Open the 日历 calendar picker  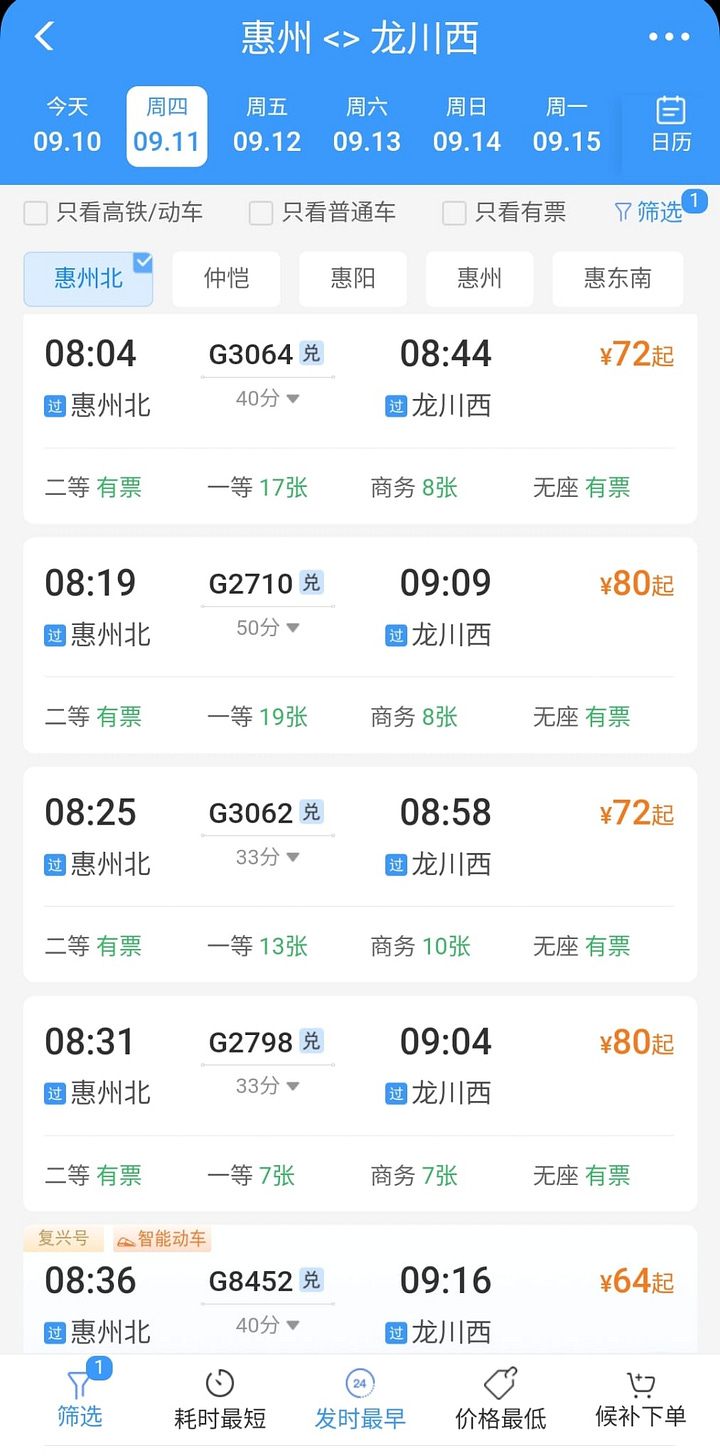pyautogui.click(x=670, y=125)
